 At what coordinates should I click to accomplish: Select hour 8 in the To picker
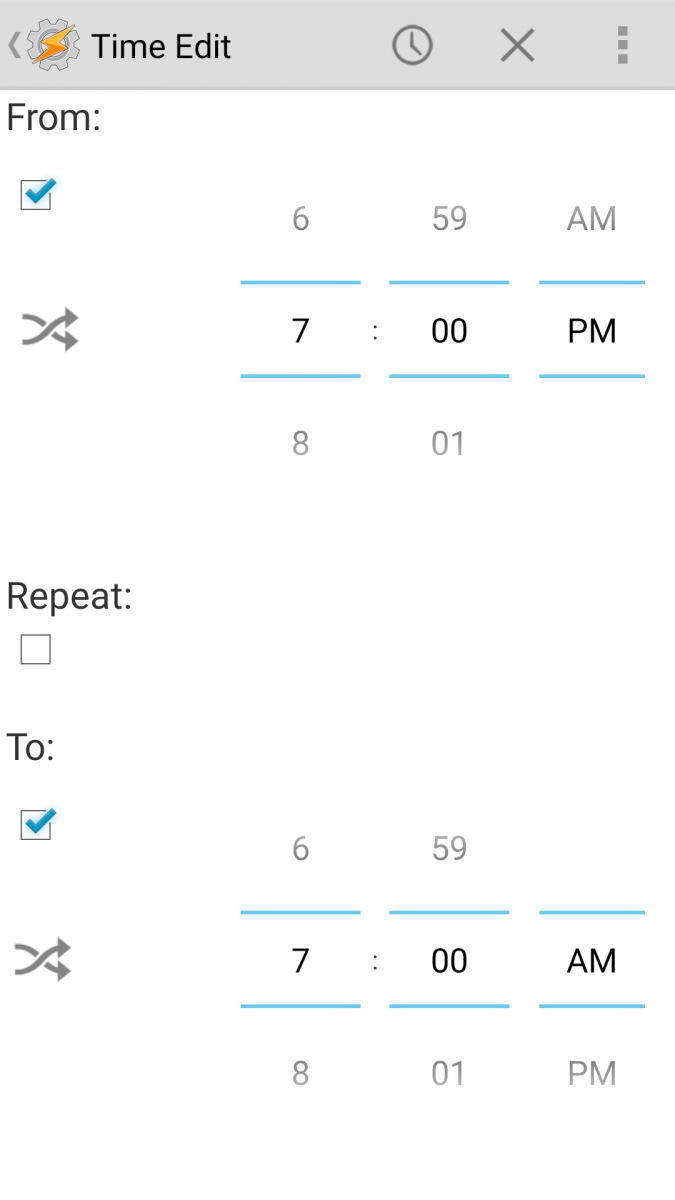tap(300, 1073)
